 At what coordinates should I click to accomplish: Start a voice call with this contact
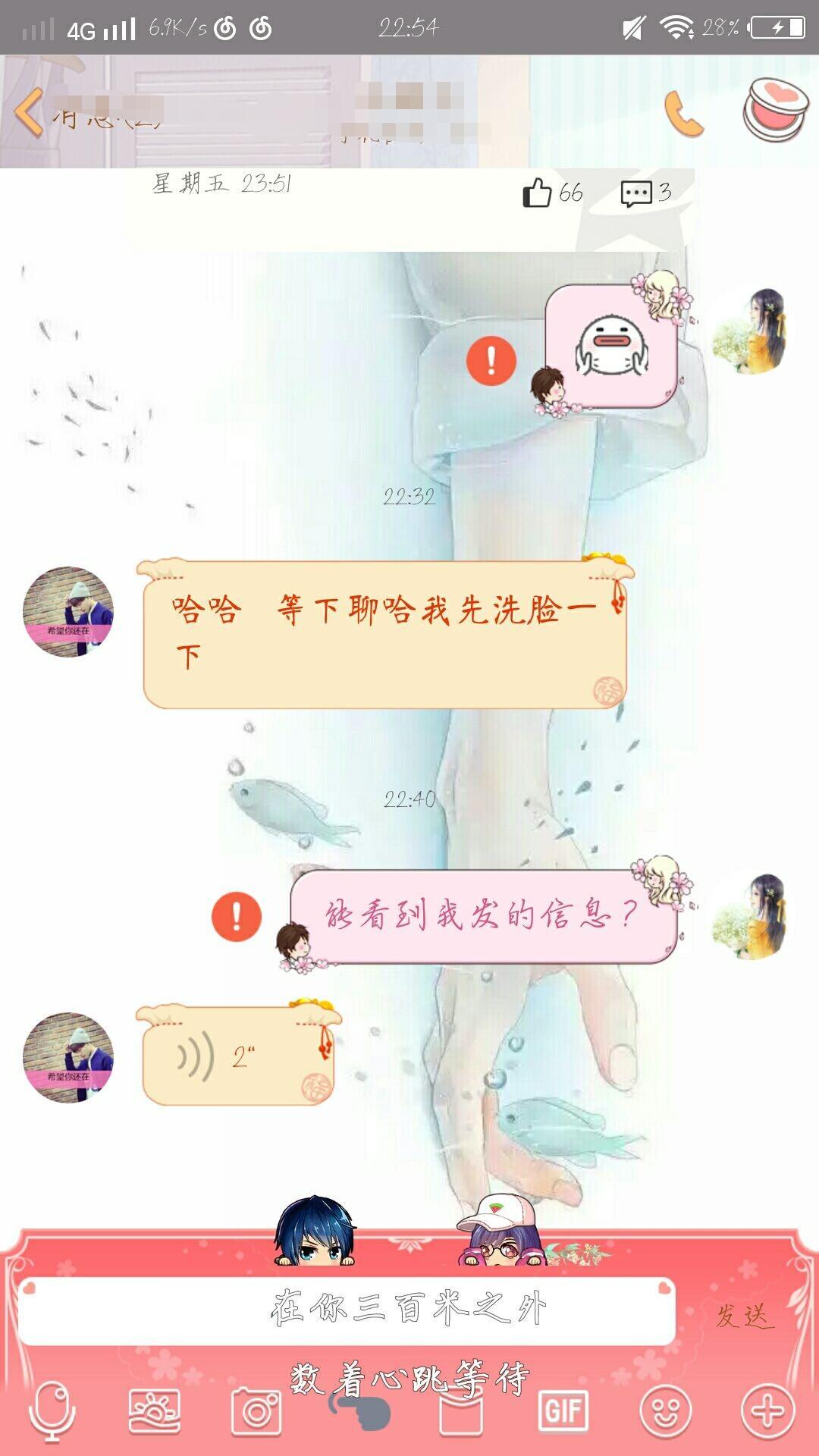(x=684, y=114)
